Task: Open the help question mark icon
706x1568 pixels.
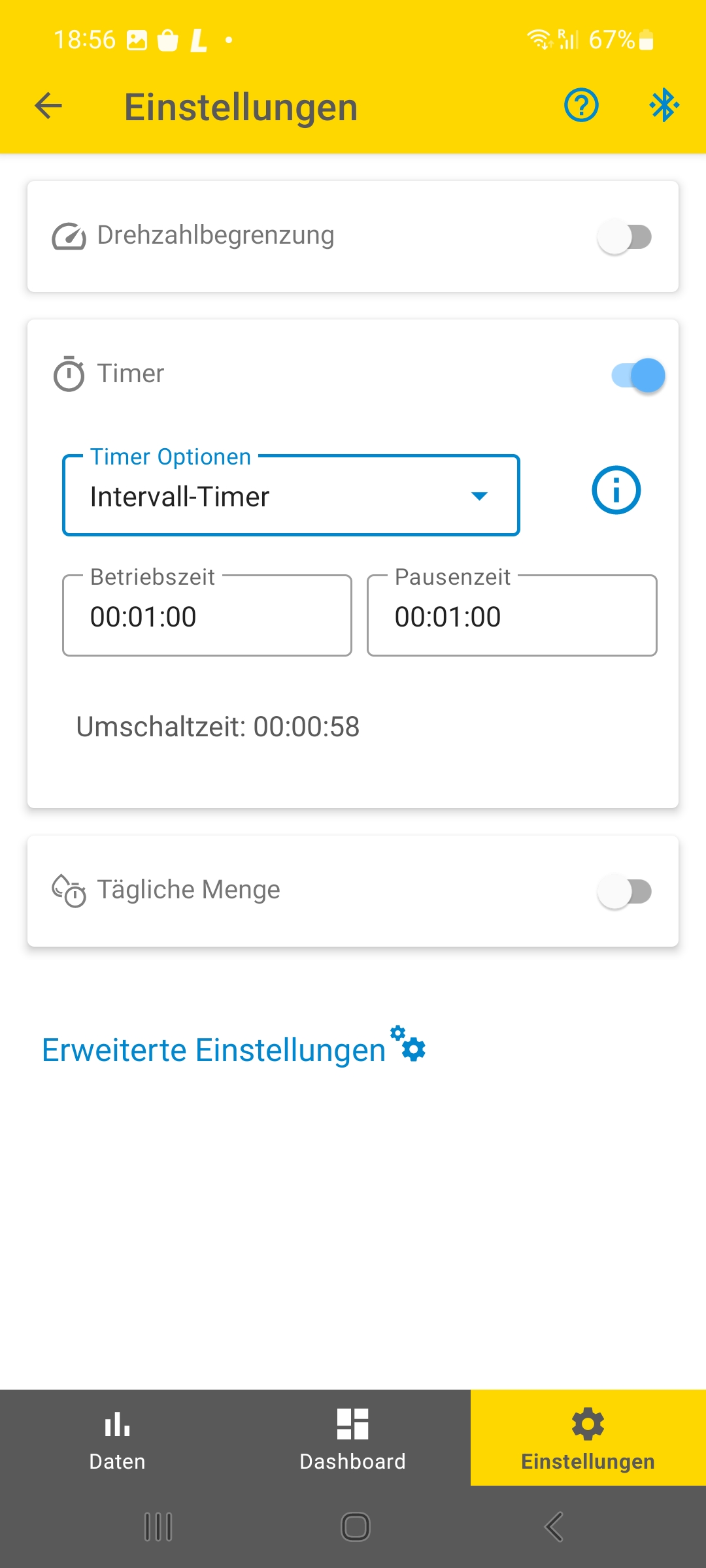Action: [x=581, y=105]
